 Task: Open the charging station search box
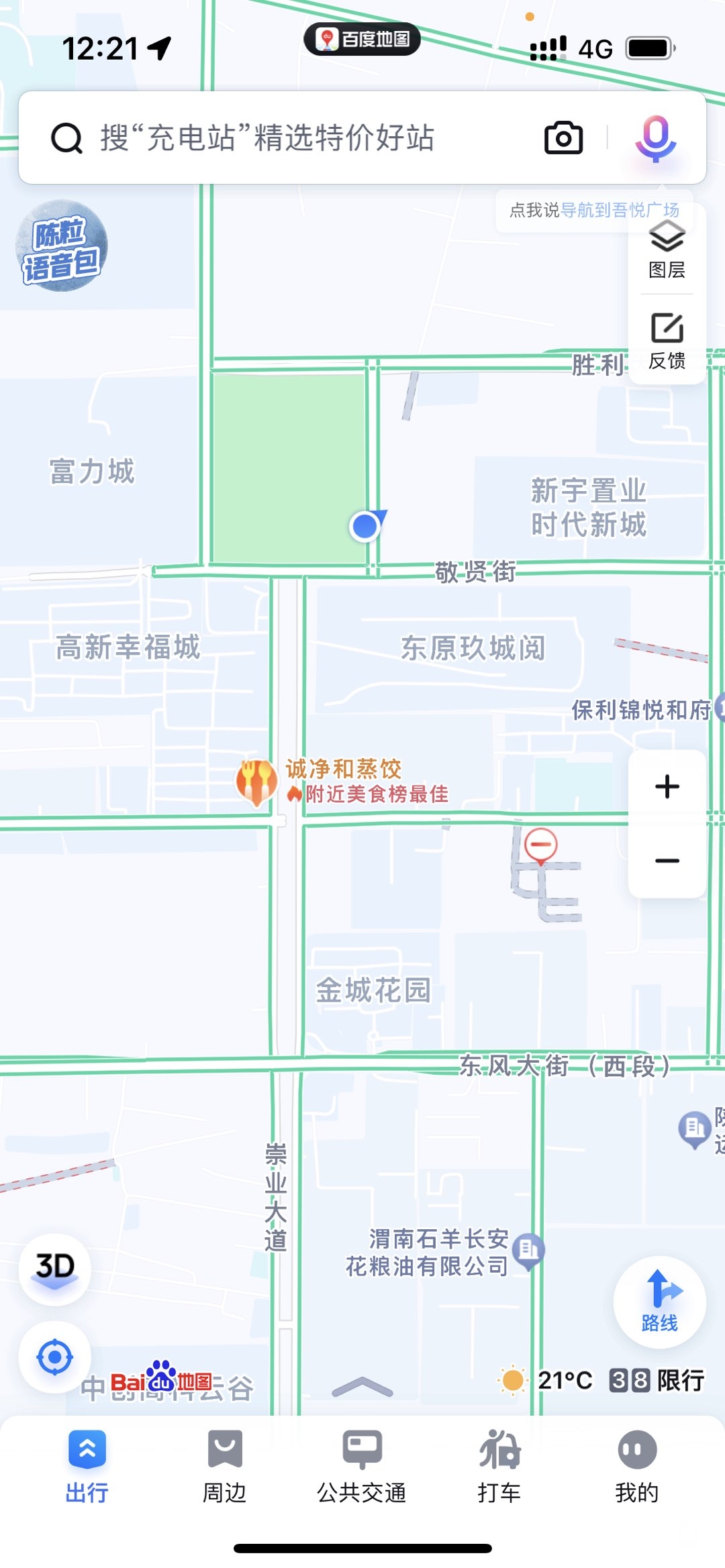click(x=269, y=138)
